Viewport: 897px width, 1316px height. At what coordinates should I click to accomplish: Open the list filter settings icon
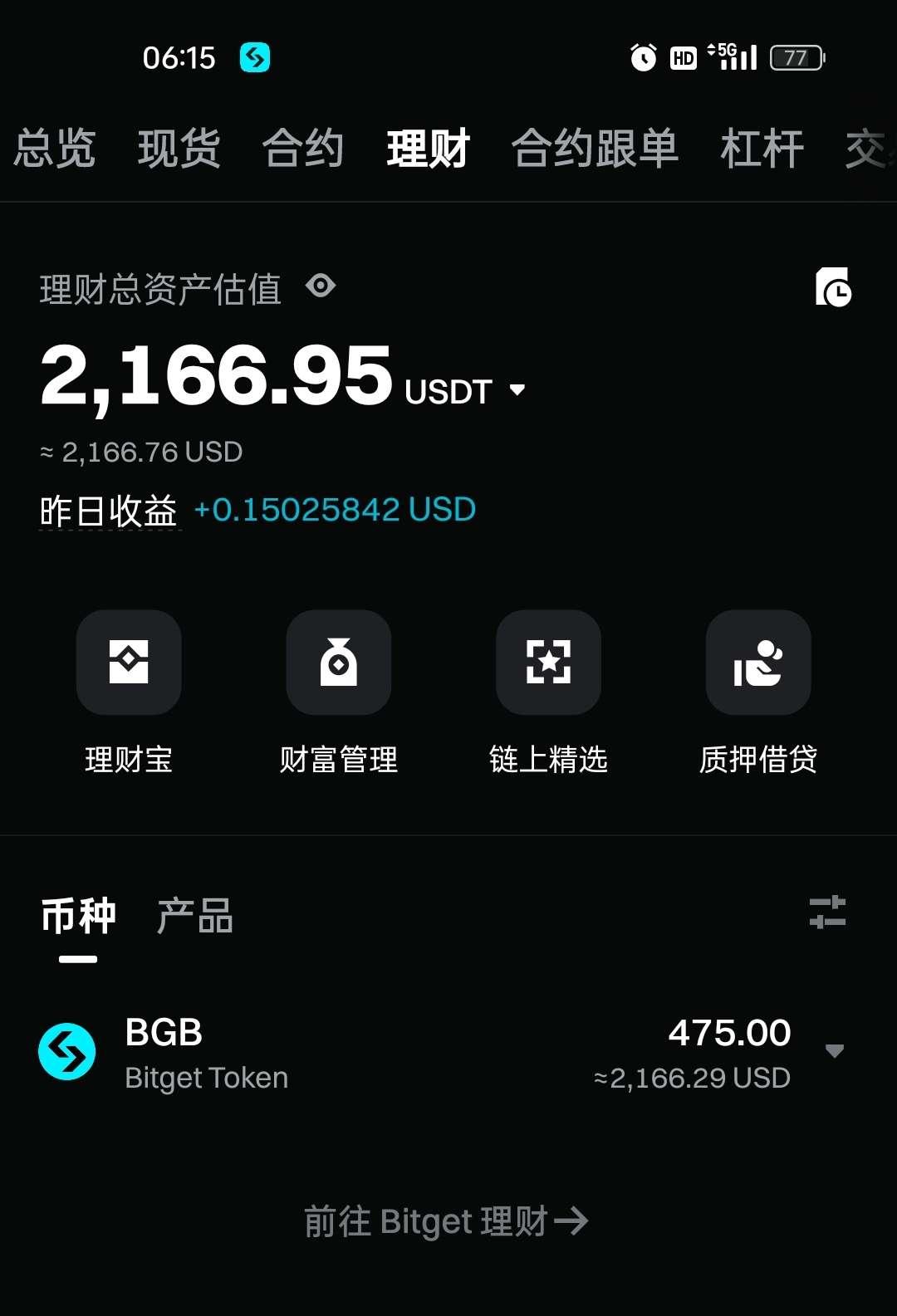pos(827,912)
